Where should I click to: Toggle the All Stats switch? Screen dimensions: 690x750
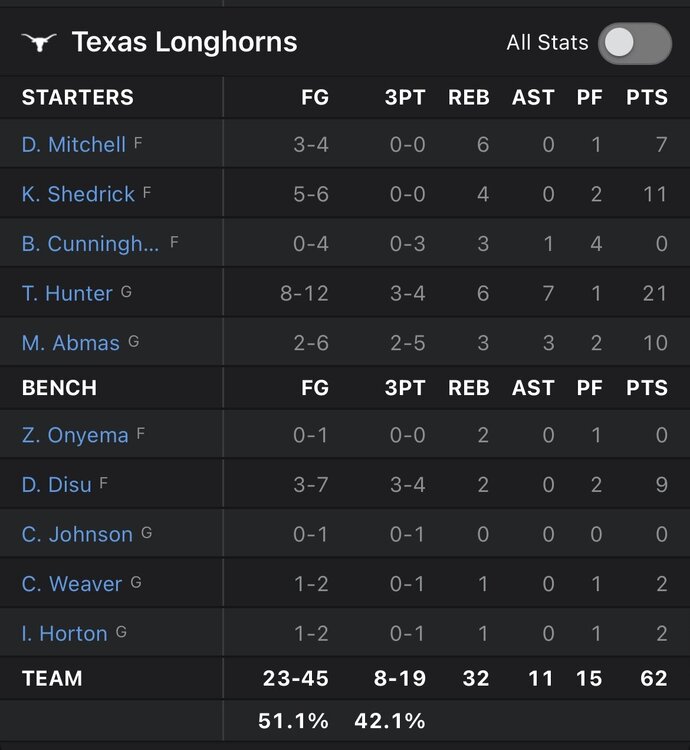(x=634, y=43)
